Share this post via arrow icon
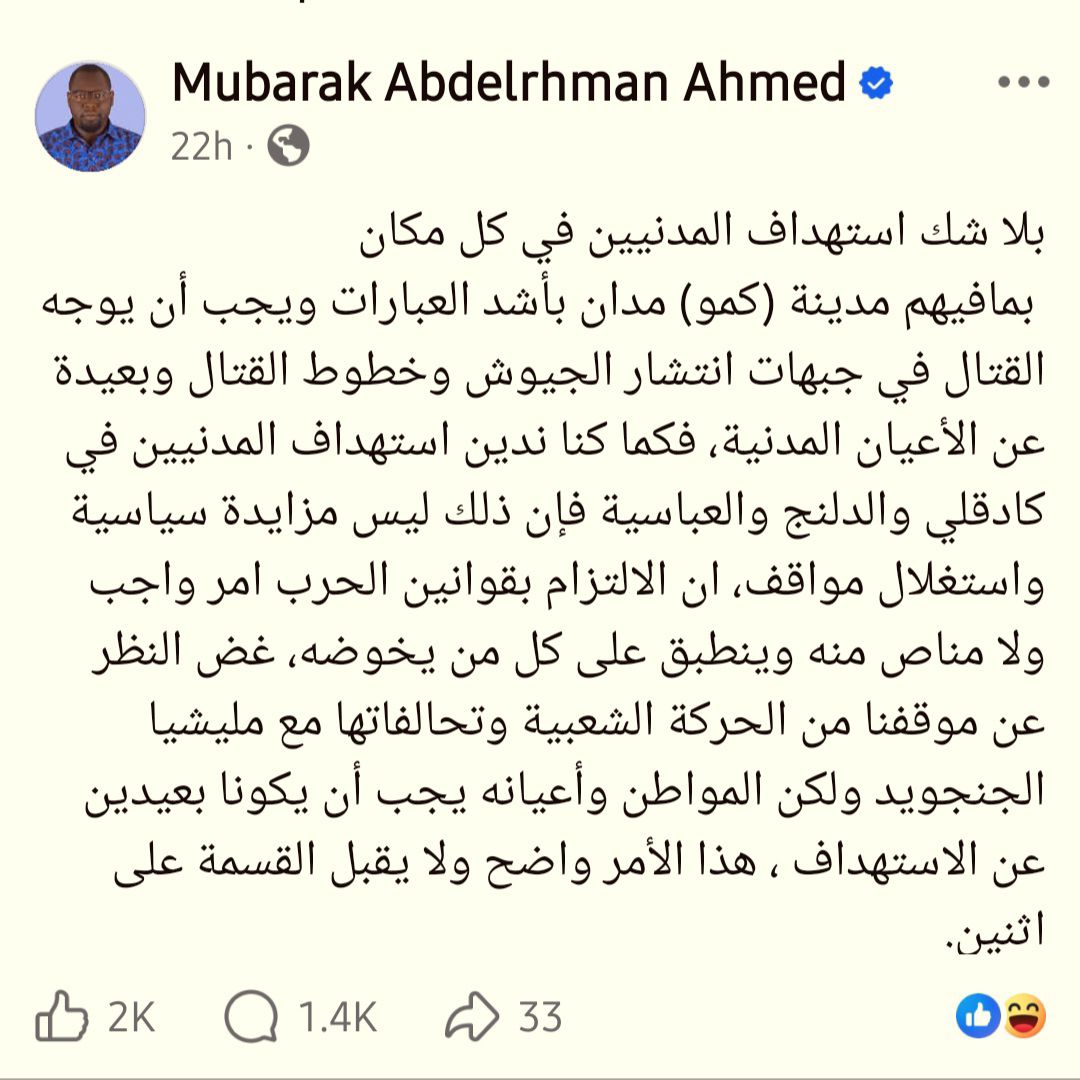 coord(472,1017)
